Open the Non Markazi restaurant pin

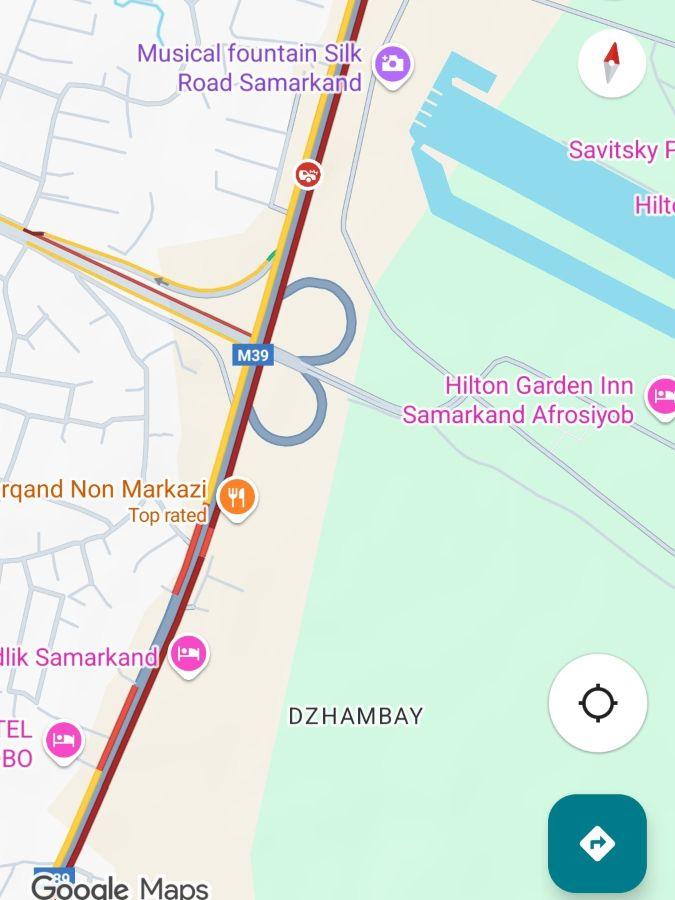(x=238, y=498)
